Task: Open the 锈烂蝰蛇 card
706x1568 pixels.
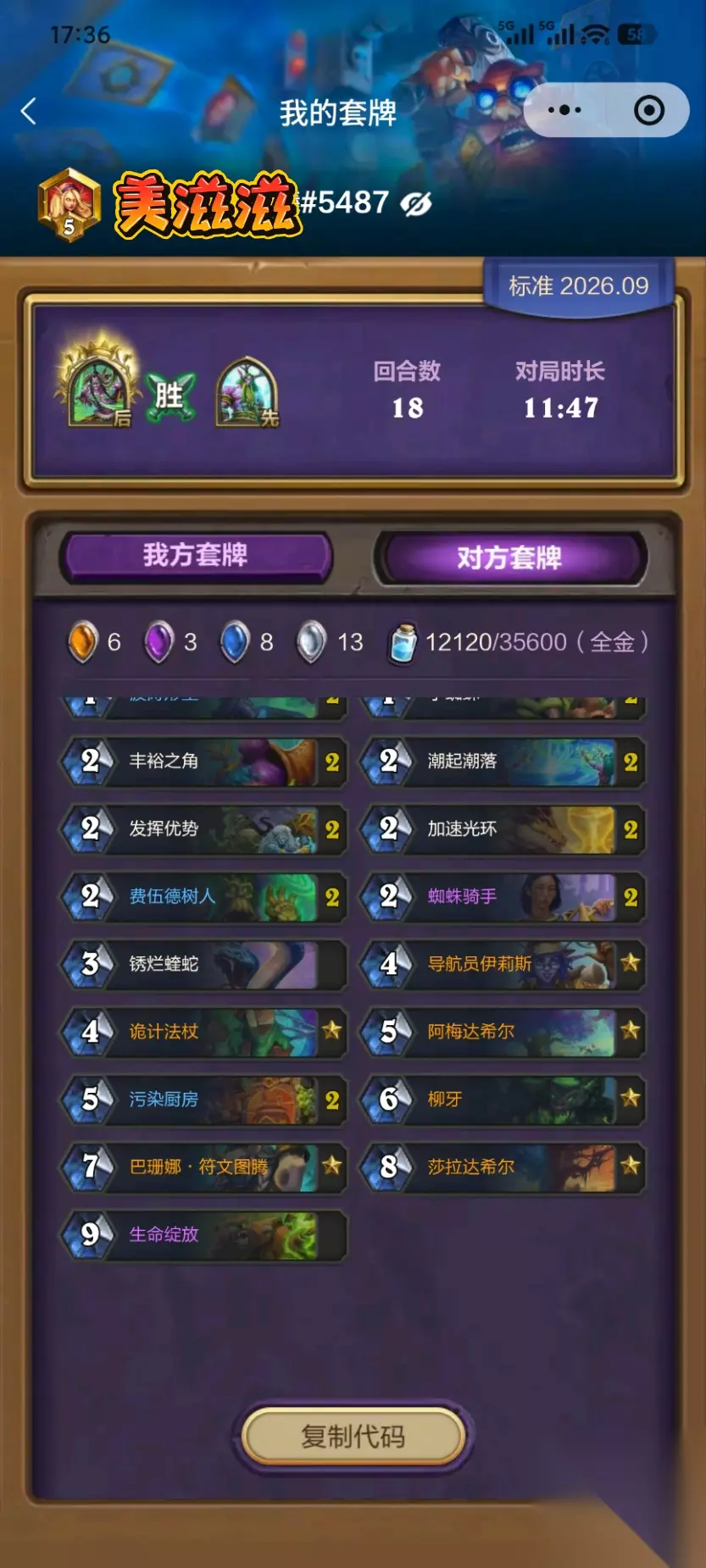Action: 203,965
